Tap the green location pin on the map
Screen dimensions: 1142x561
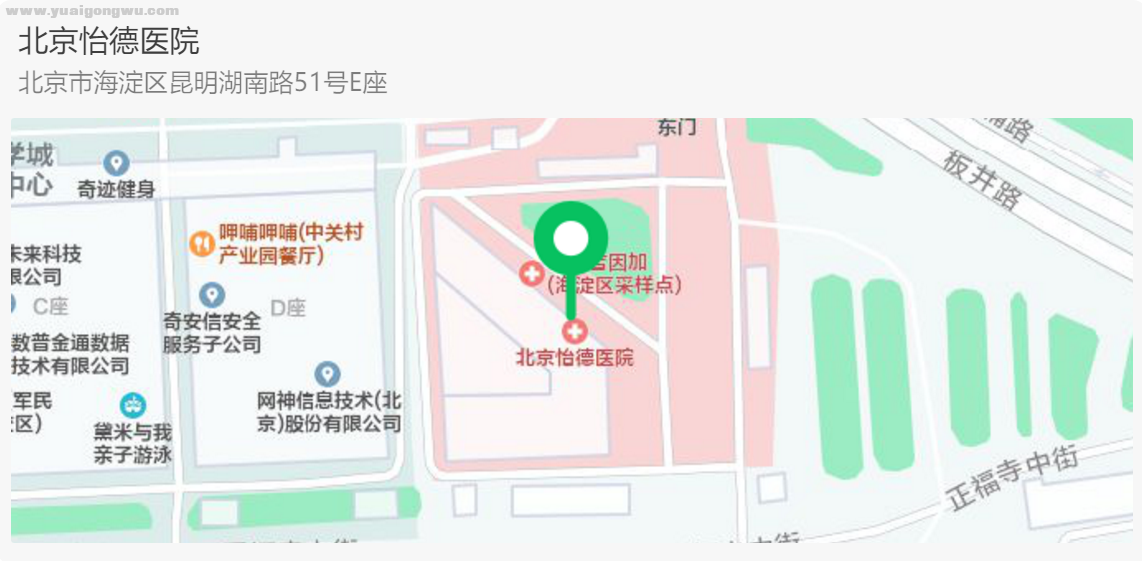click(x=571, y=240)
